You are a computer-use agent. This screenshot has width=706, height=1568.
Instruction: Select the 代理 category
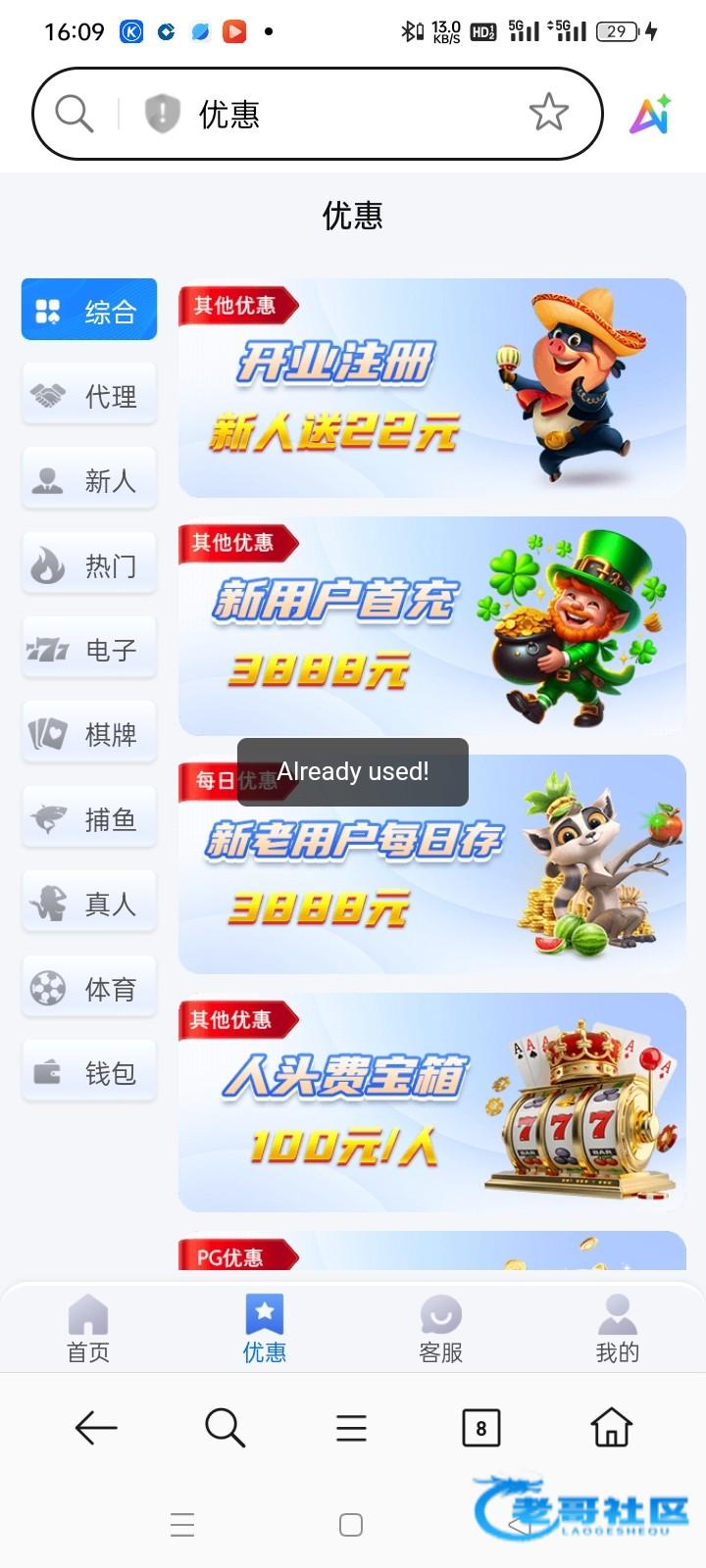89,396
